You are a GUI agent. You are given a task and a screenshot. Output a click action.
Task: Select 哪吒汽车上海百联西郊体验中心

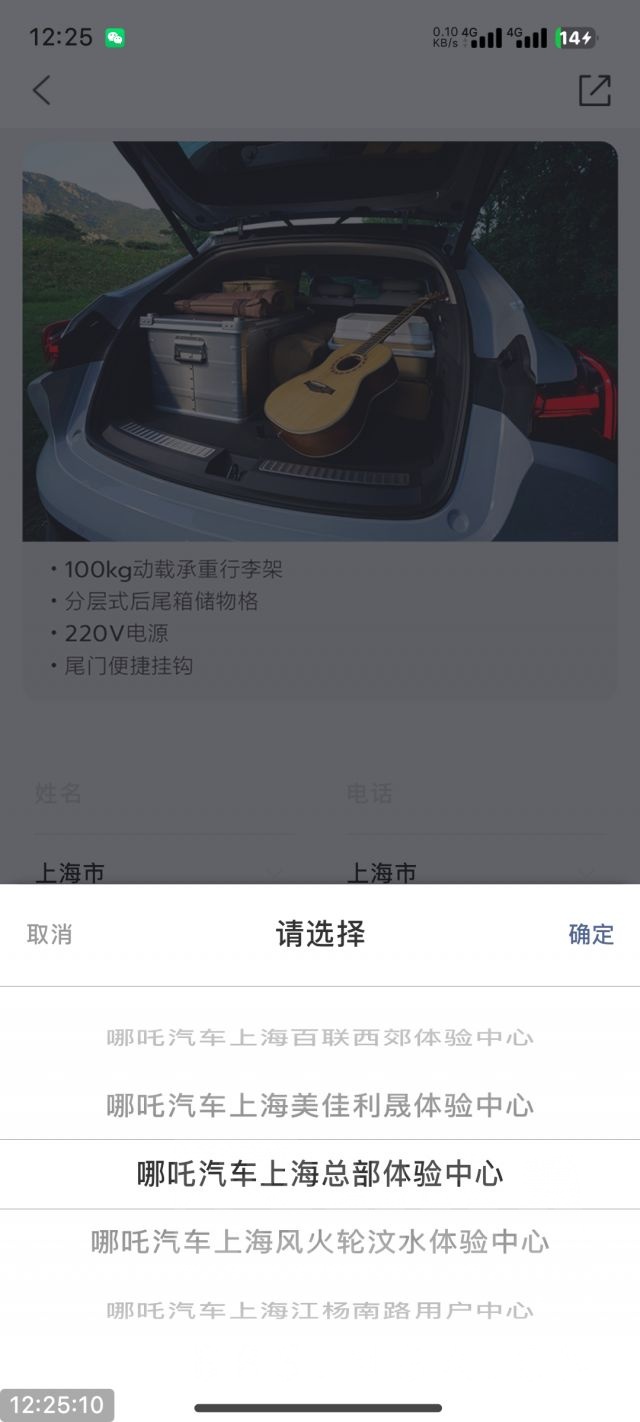(x=320, y=1037)
